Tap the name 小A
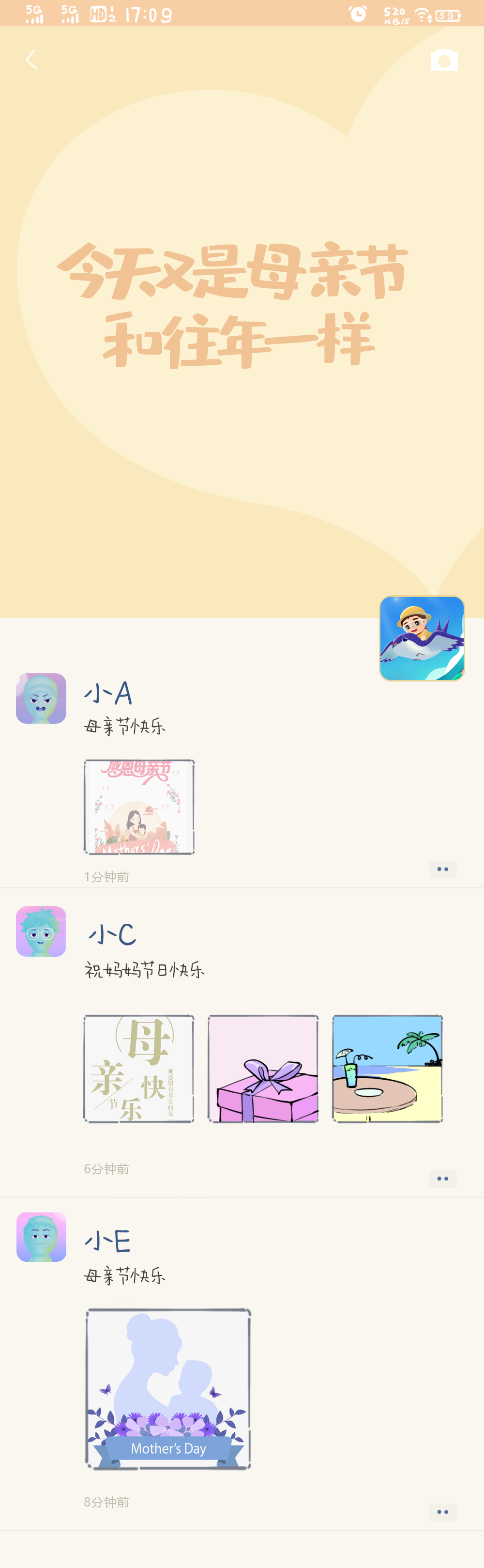This screenshot has width=484, height=1568. pos(107,693)
